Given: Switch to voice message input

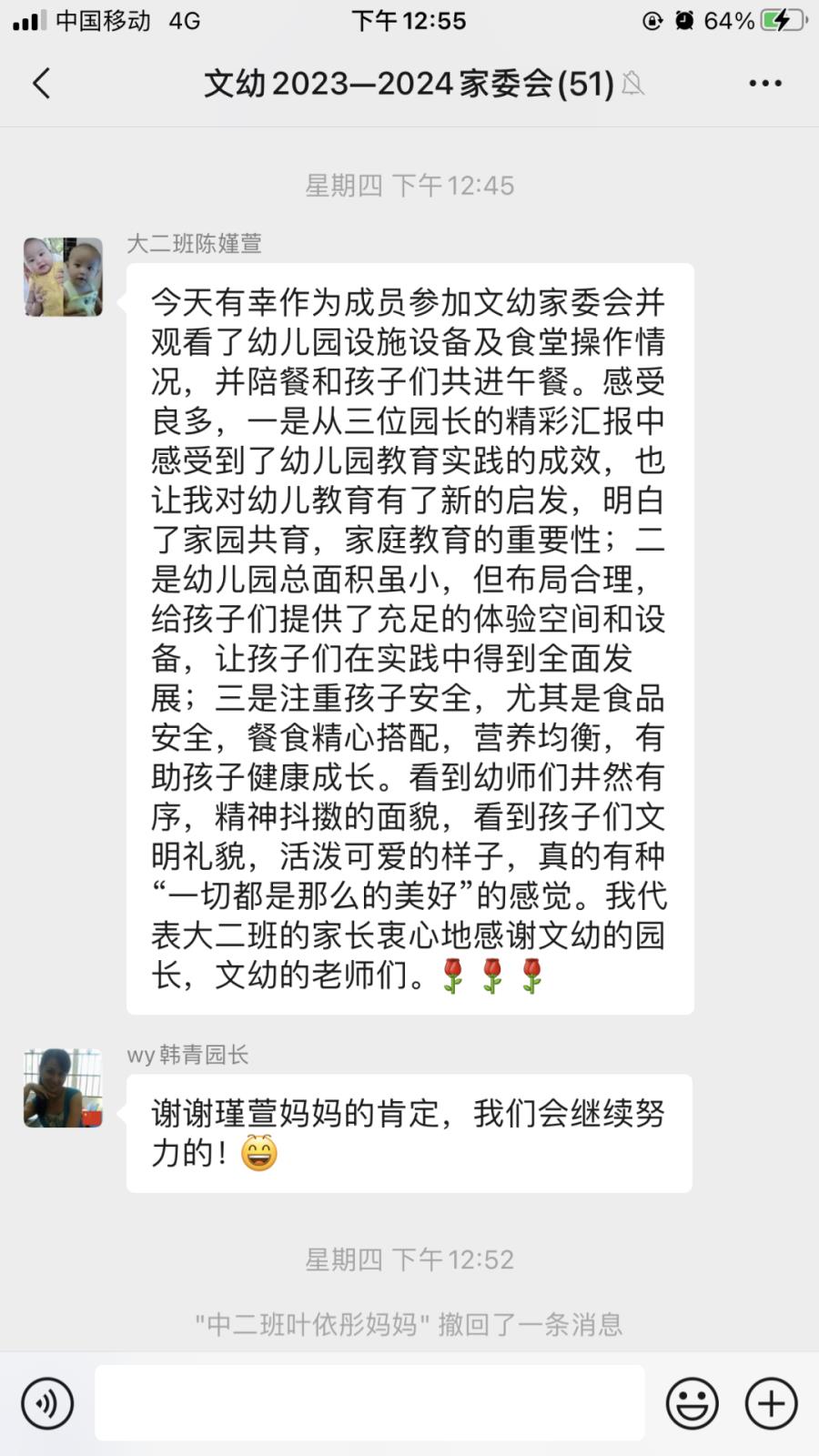Looking at the screenshot, I should pos(47,1403).
